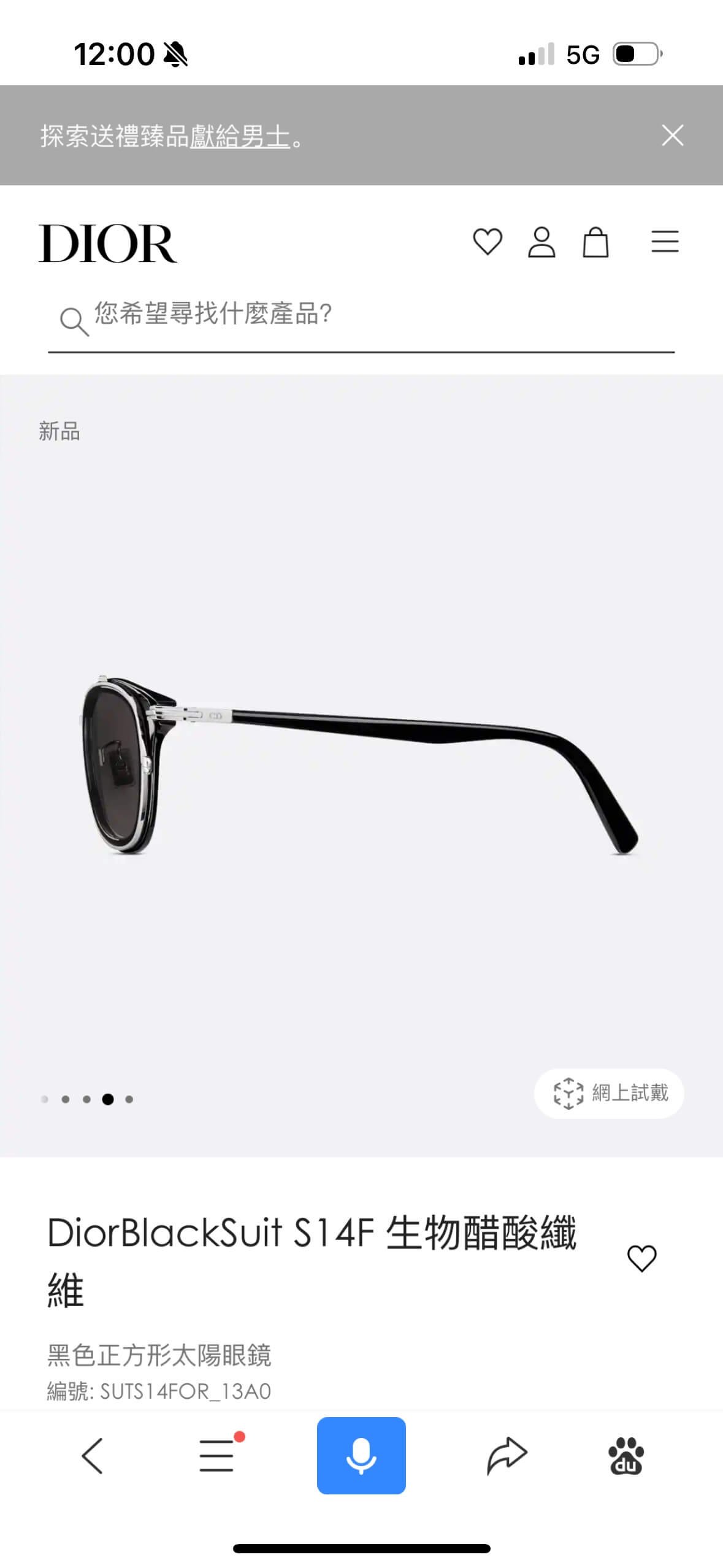Dismiss the gifting banner at top
723x1568 pixels.
coord(672,136)
